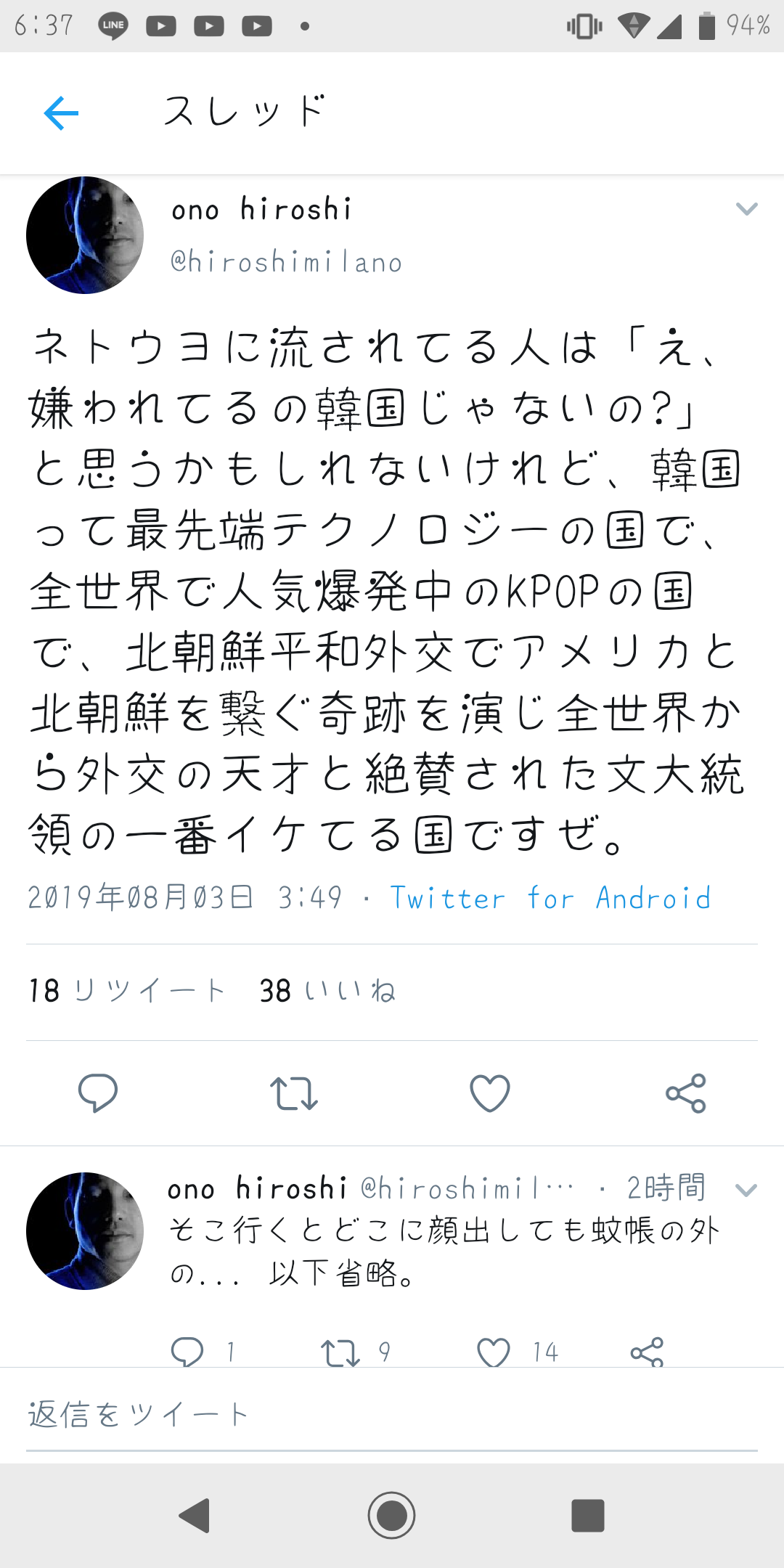
Task: Comment on the reply with 1 response
Action: click(187, 1352)
